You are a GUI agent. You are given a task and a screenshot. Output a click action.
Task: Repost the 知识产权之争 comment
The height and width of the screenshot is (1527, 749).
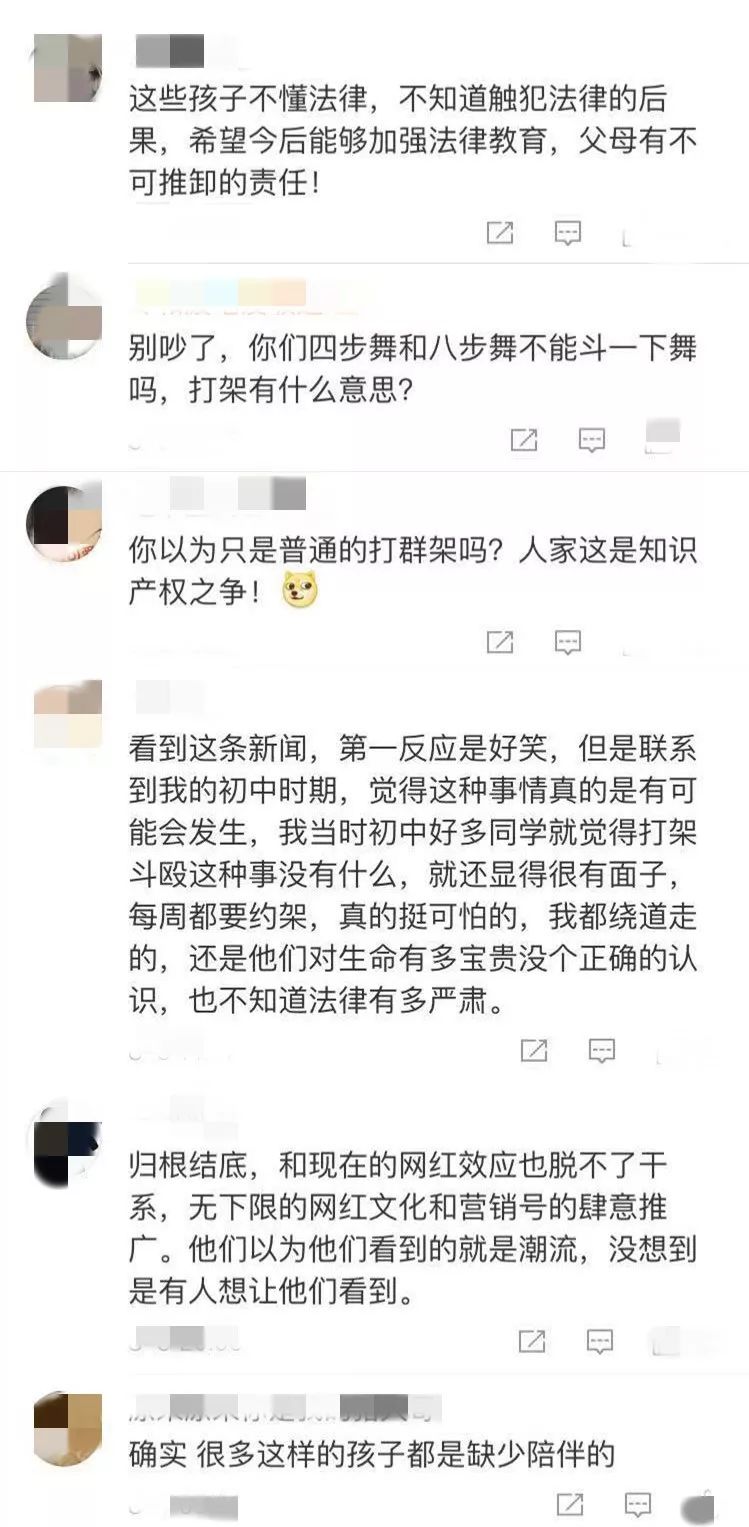tap(499, 642)
